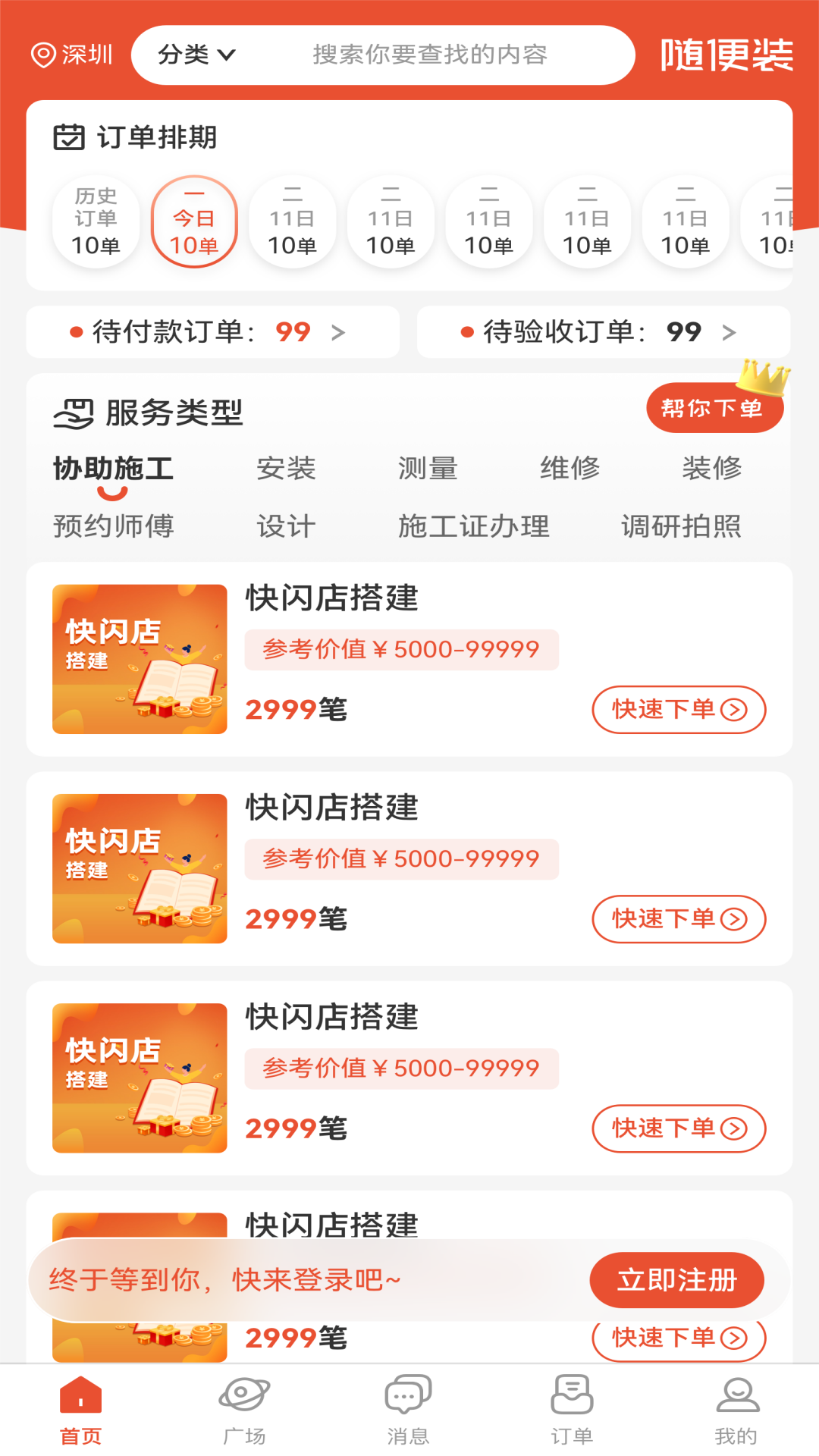Select the 今日10单 date circle
Screen dimensions: 819x1456
coord(194,222)
